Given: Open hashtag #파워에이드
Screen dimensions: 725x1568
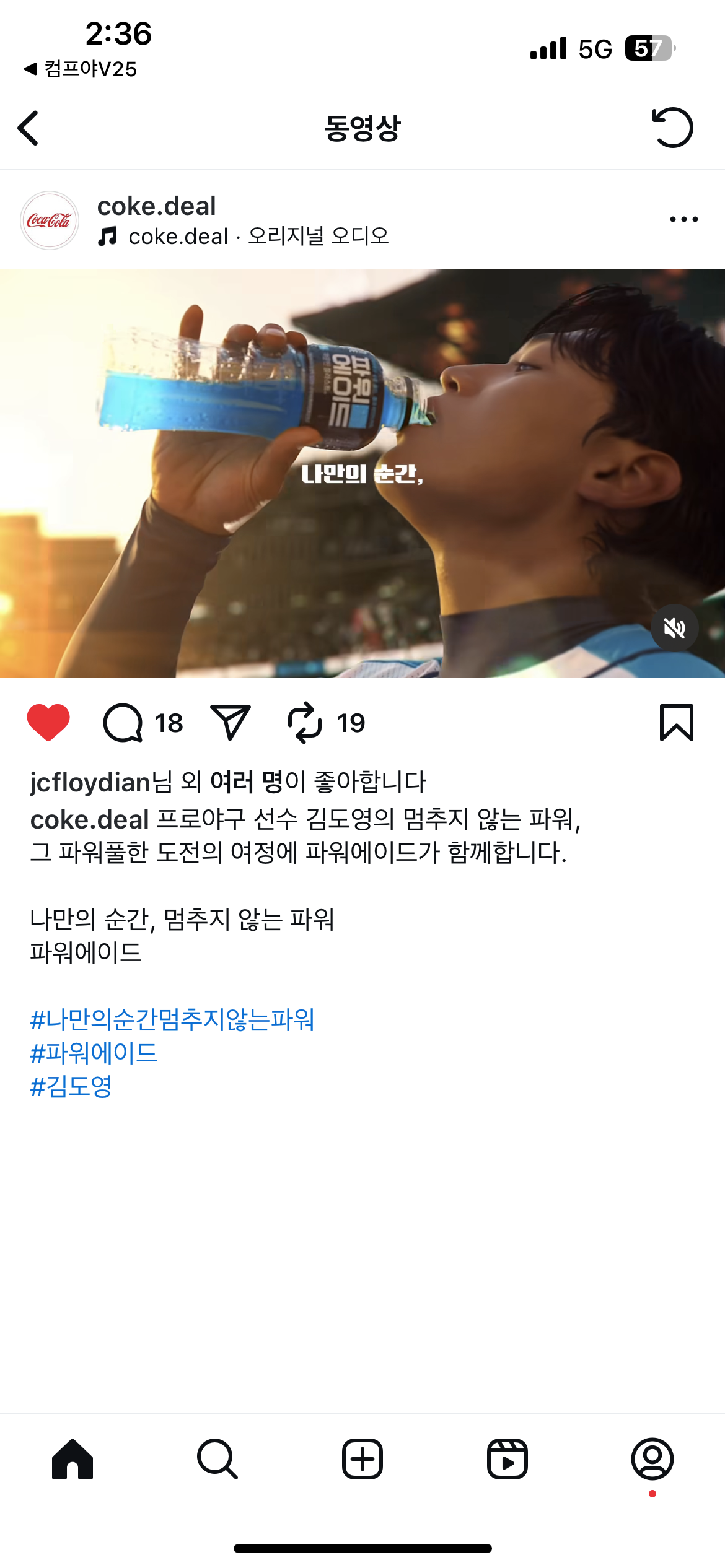Looking at the screenshot, I should pyautogui.click(x=94, y=1053).
